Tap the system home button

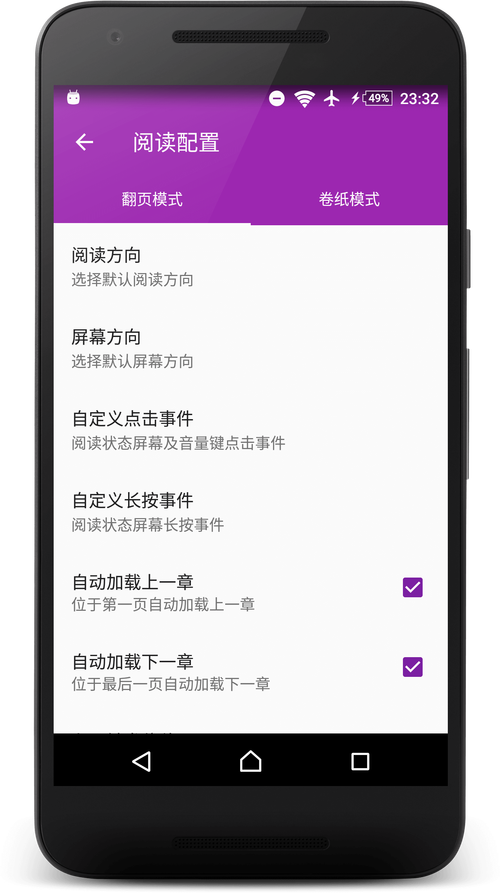pyautogui.click(x=251, y=761)
